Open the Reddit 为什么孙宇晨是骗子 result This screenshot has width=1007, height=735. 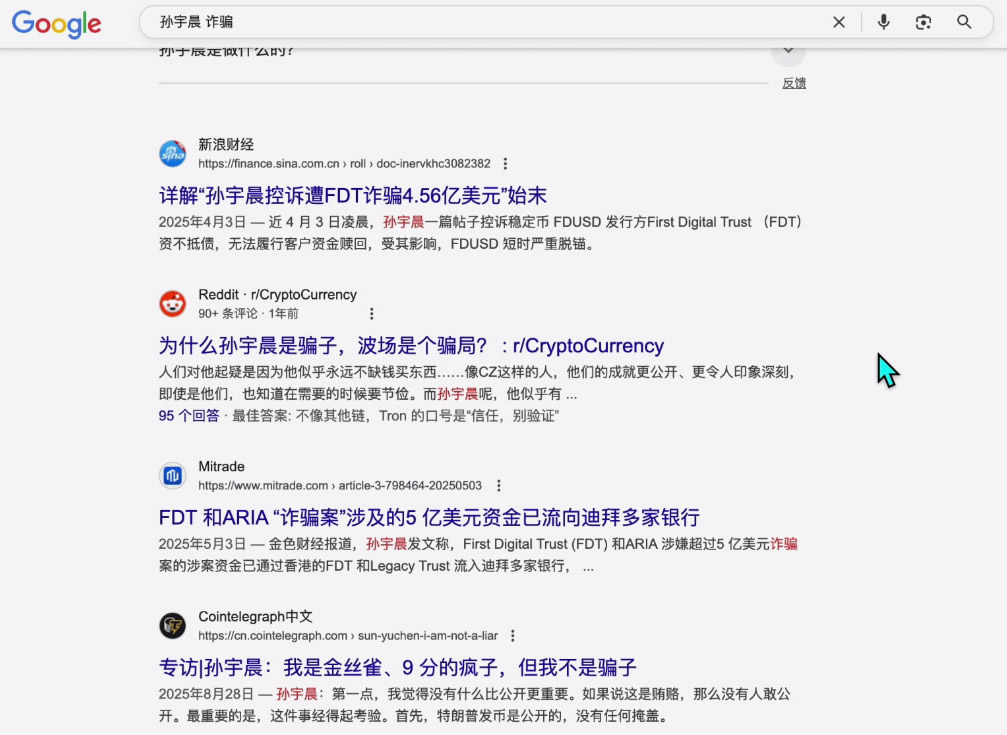tap(411, 346)
